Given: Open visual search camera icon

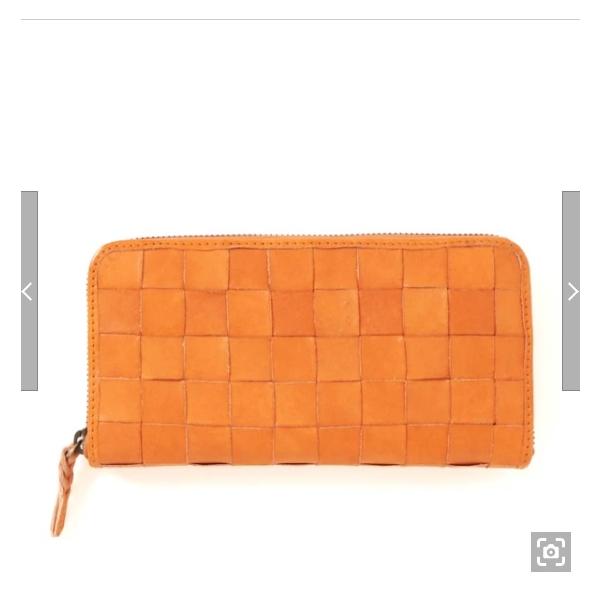Looking at the screenshot, I should click(551, 552).
